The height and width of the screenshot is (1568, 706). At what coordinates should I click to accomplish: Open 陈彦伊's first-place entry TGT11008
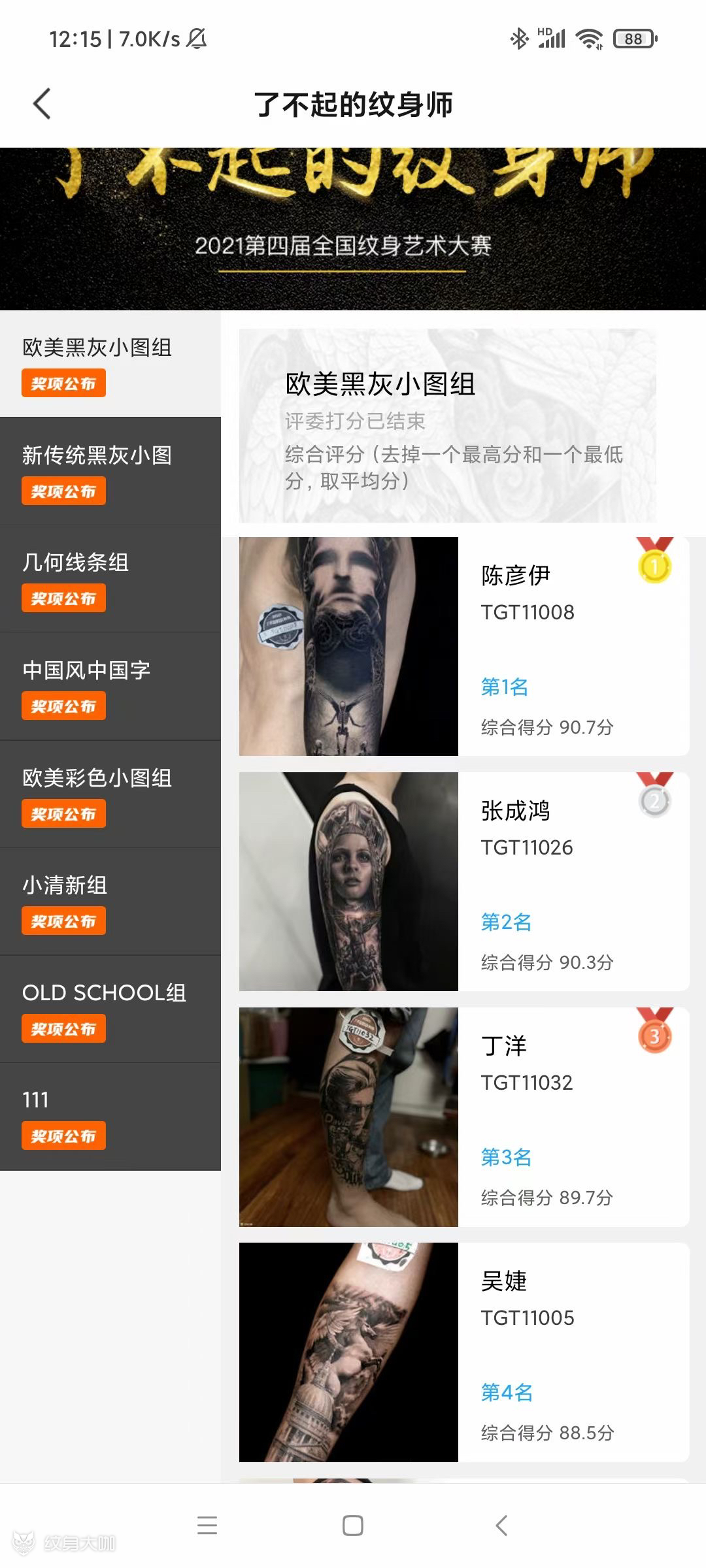tap(463, 646)
